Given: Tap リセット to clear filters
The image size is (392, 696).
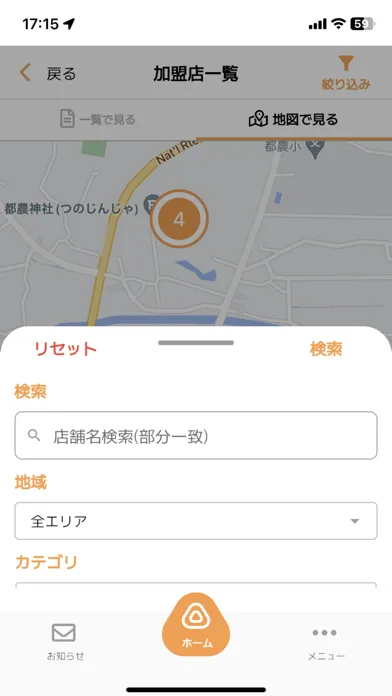Looking at the screenshot, I should click(66, 349).
